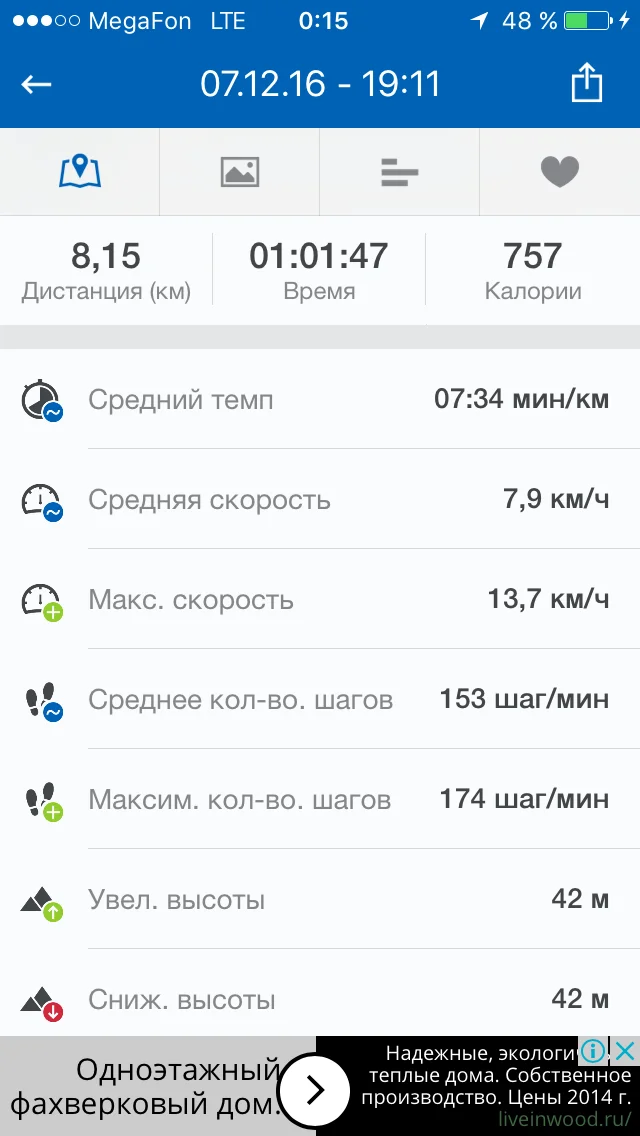This screenshot has height=1136, width=640.
Task: Switch to the charts tab
Action: [399, 173]
